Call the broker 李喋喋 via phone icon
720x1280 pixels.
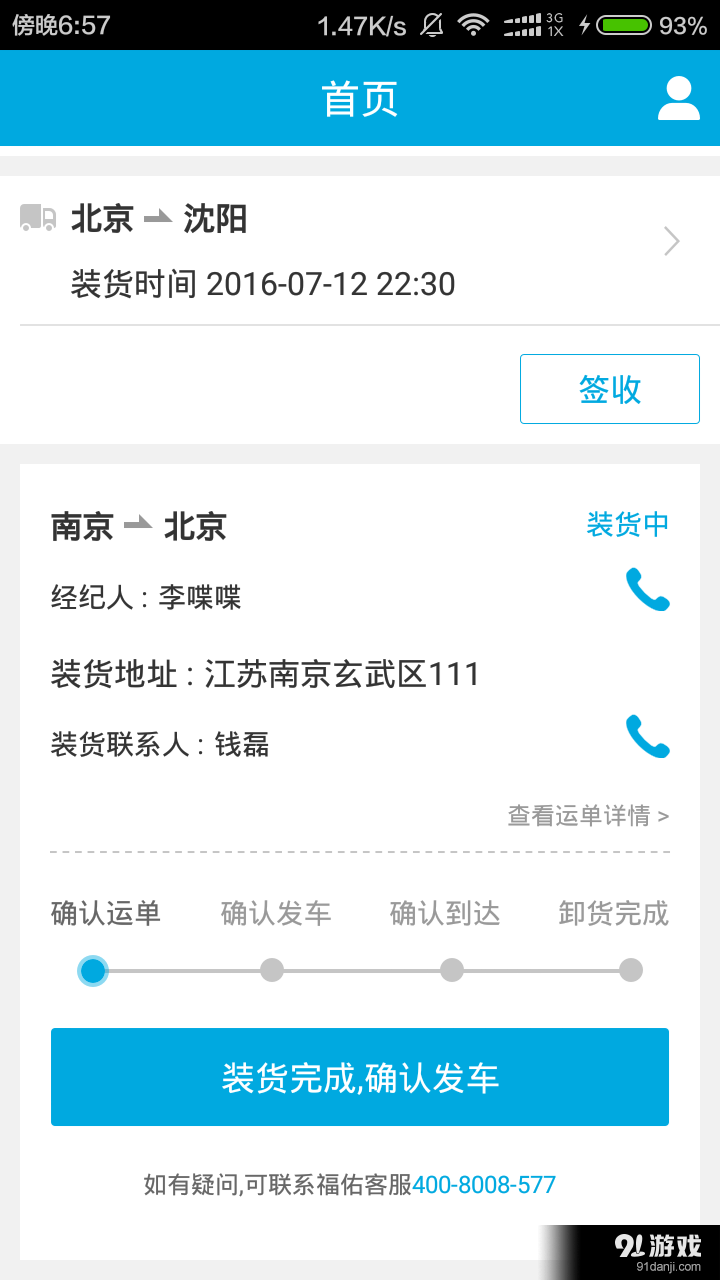tap(648, 592)
